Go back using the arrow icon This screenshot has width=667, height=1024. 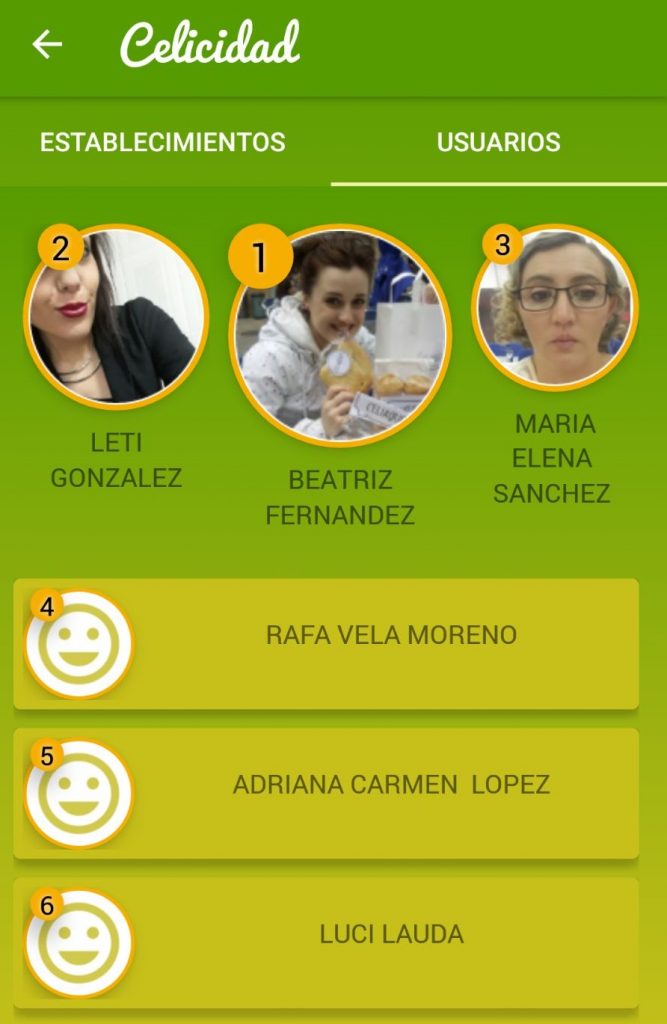[x=47, y=45]
